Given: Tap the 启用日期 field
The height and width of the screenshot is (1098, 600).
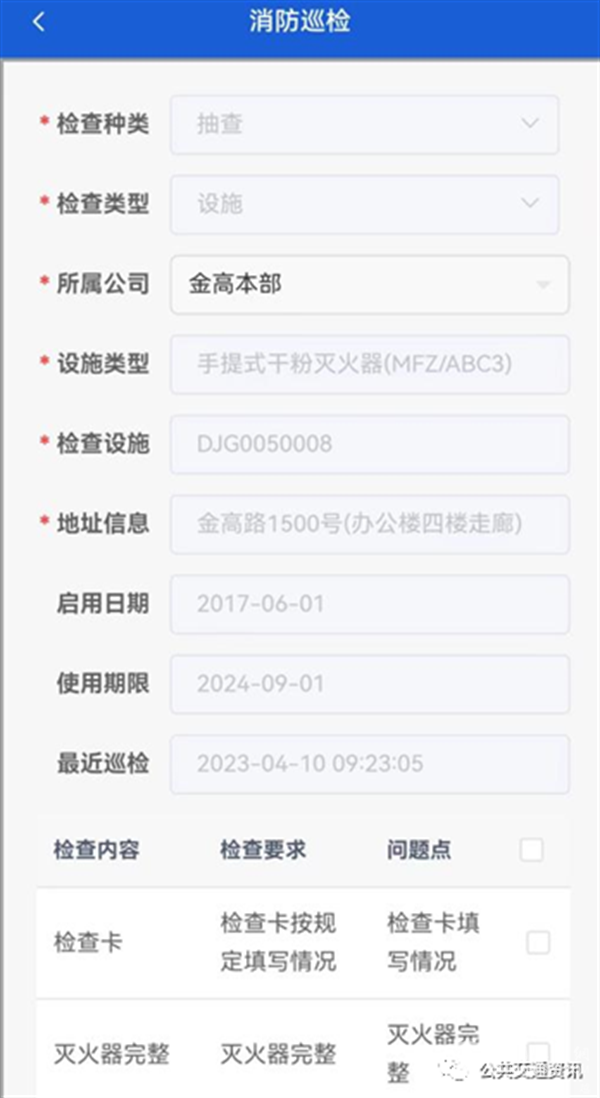Looking at the screenshot, I should point(369,604).
